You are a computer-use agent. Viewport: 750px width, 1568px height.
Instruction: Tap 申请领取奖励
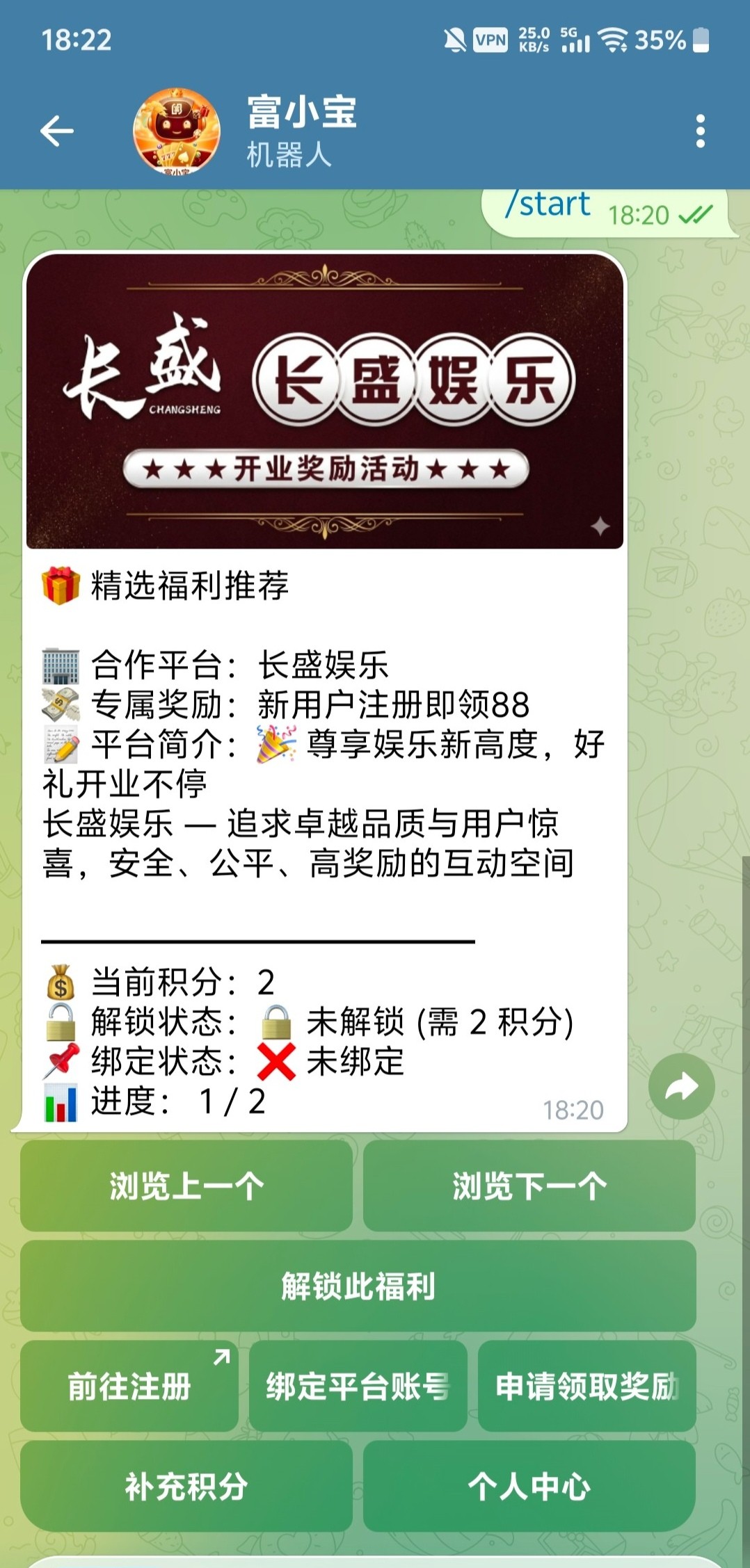[x=587, y=1386]
